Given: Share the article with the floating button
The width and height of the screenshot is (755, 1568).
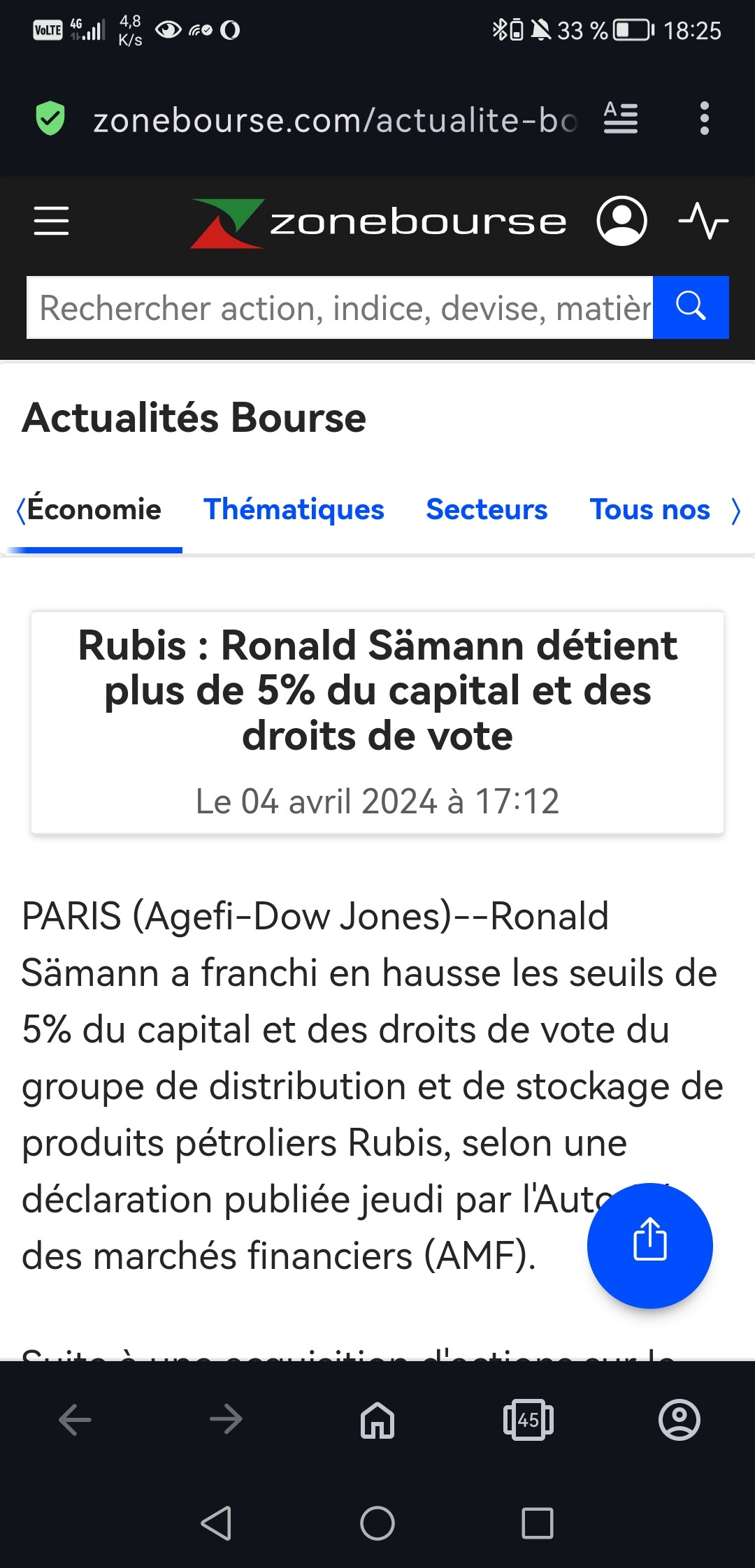Looking at the screenshot, I should [x=649, y=1245].
